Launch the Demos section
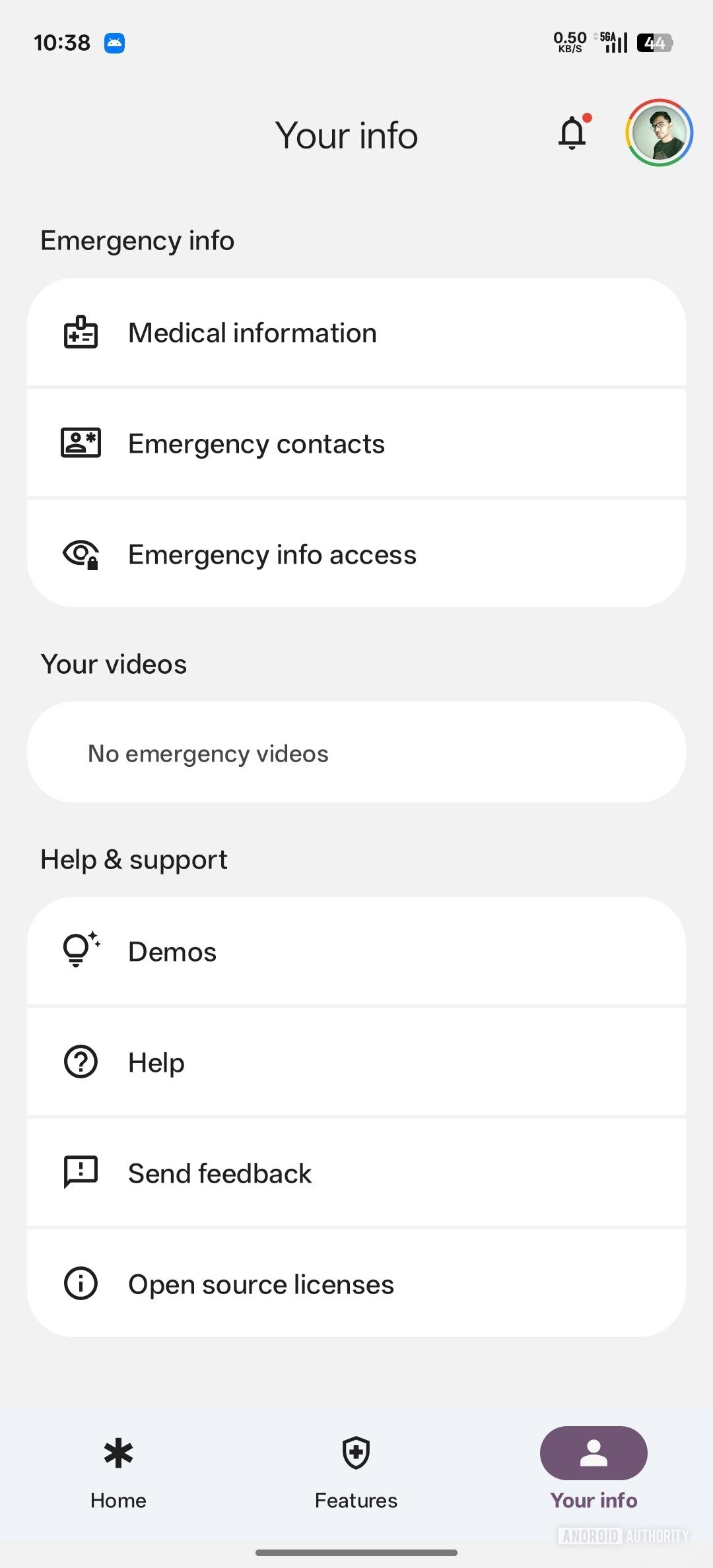This screenshot has width=713, height=1568. (x=356, y=952)
